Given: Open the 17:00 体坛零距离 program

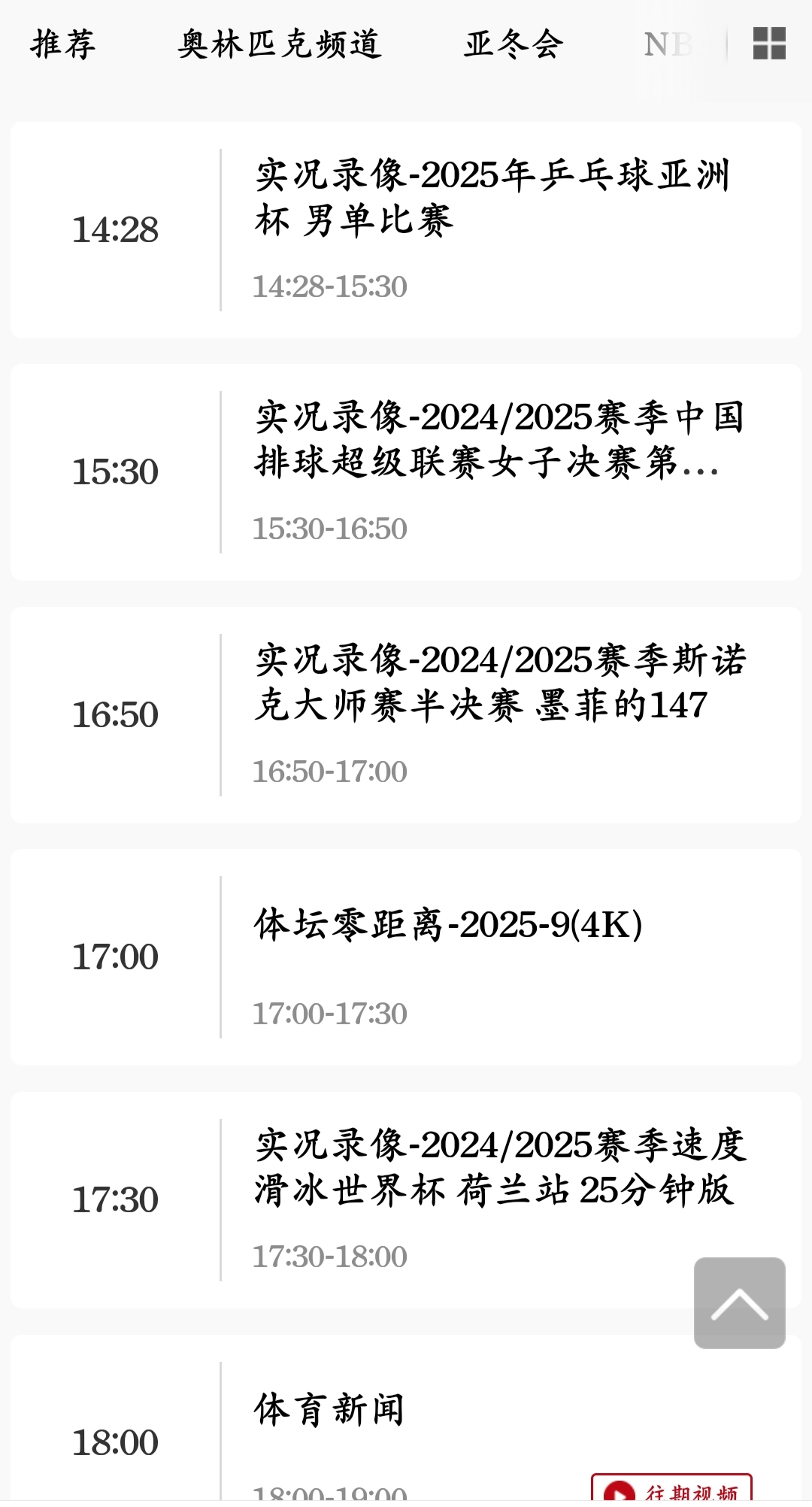Looking at the screenshot, I should click(x=448, y=926).
